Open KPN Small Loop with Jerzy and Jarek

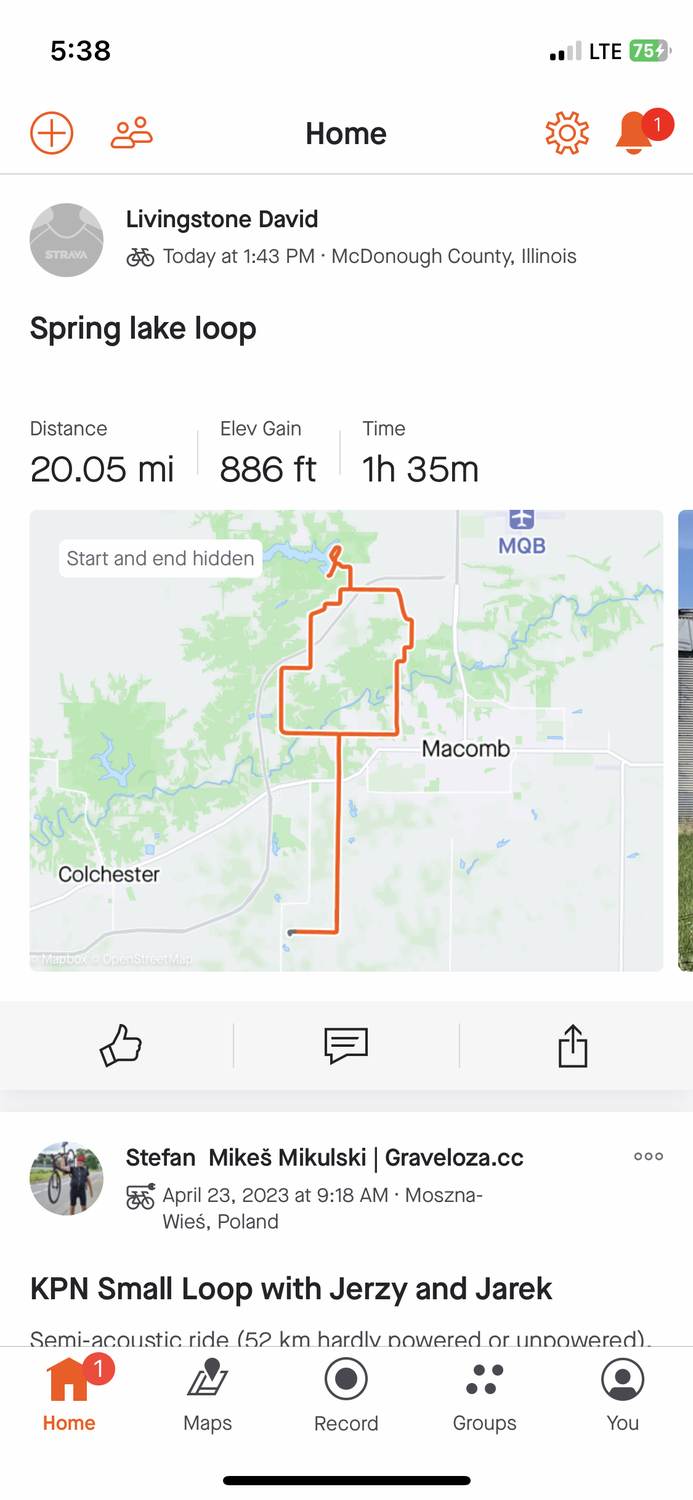291,1289
